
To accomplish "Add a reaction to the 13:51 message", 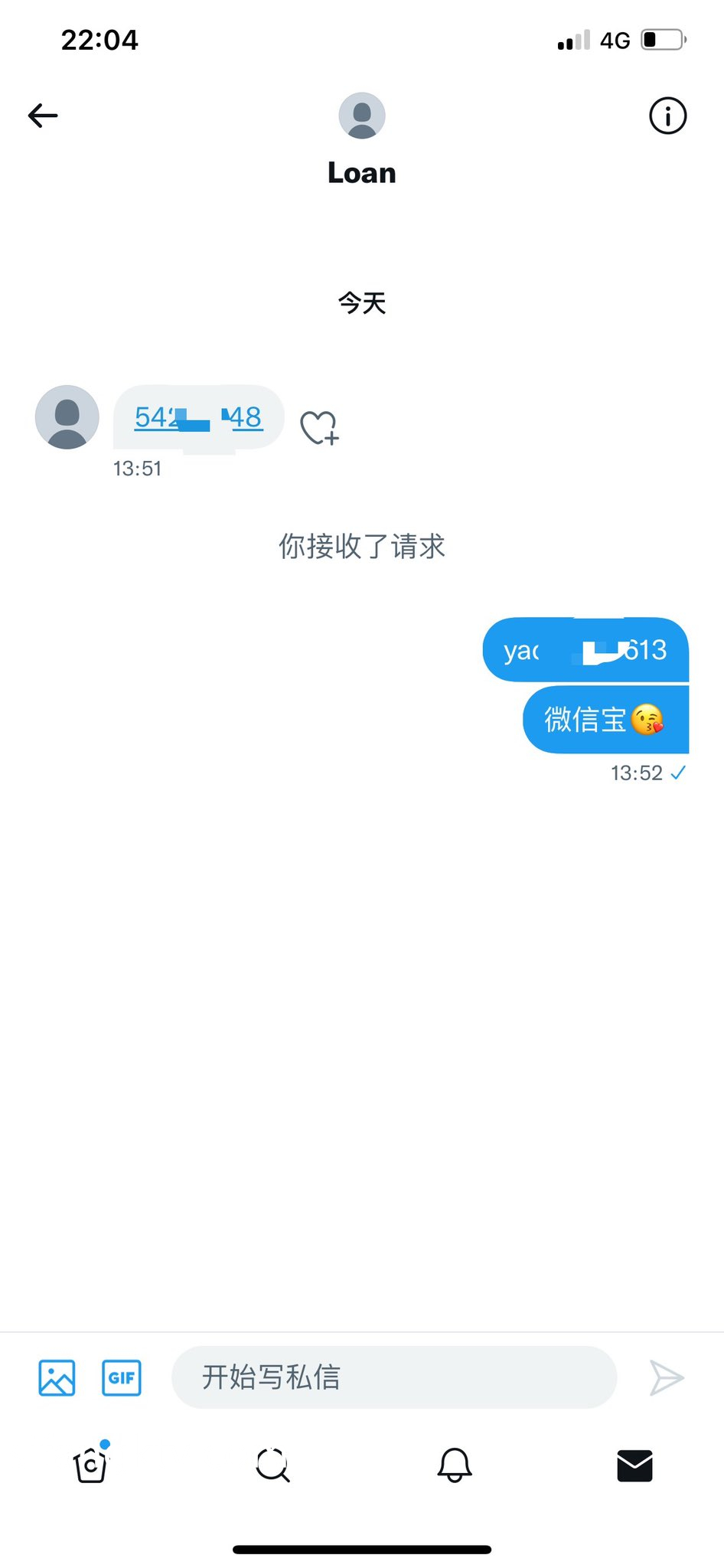I will pyautogui.click(x=318, y=427).
